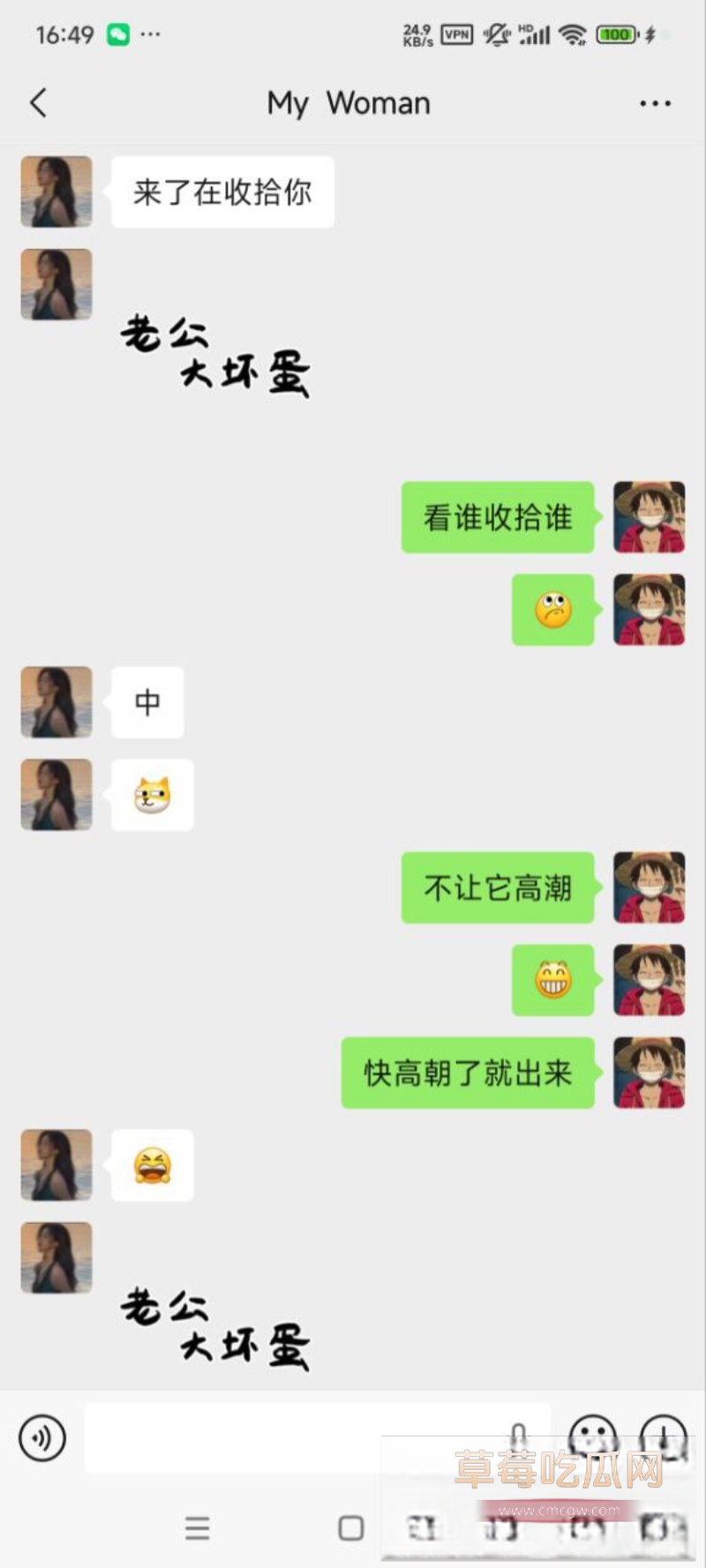
Task: Toggle the charging battery indicator
Action: pyautogui.click(x=650, y=34)
